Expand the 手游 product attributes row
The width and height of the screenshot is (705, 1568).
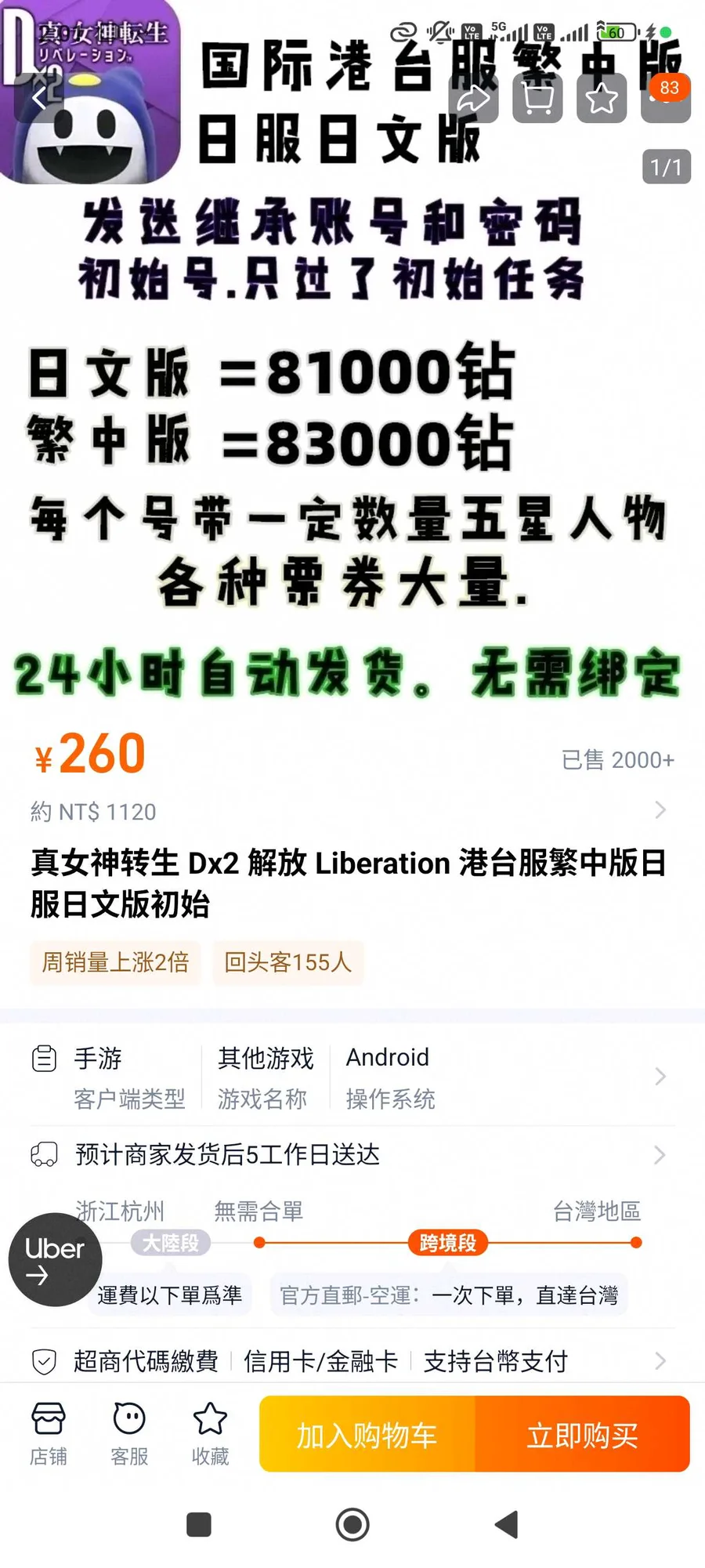pos(352,1077)
